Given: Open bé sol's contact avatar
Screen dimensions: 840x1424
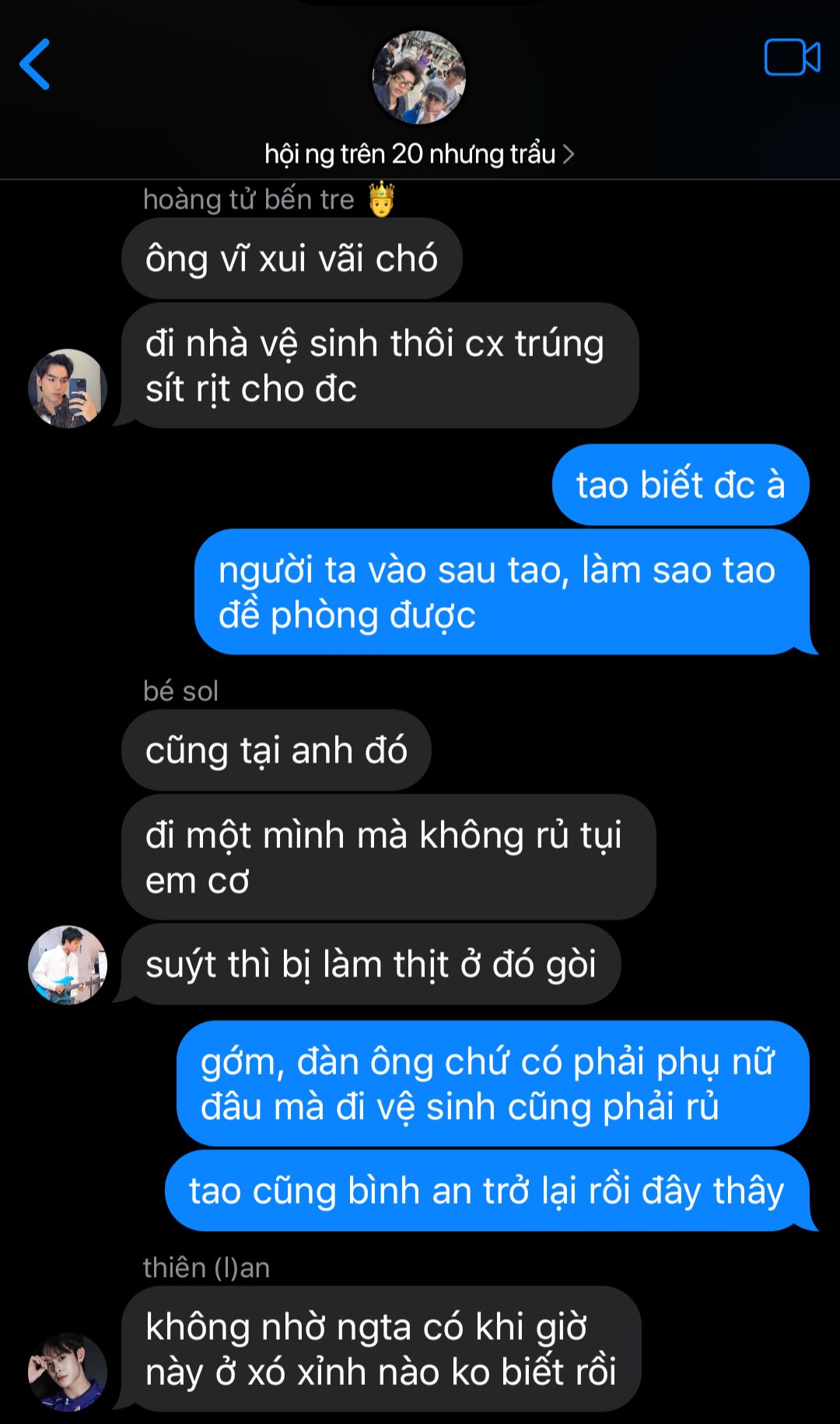Looking at the screenshot, I should (x=68, y=965).
